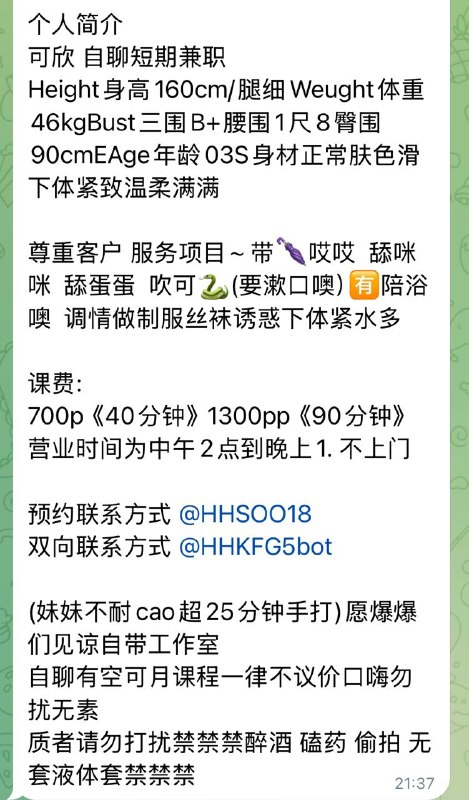Open the @HHSOO18 username link
The height and width of the screenshot is (800, 469).
point(245,514)
